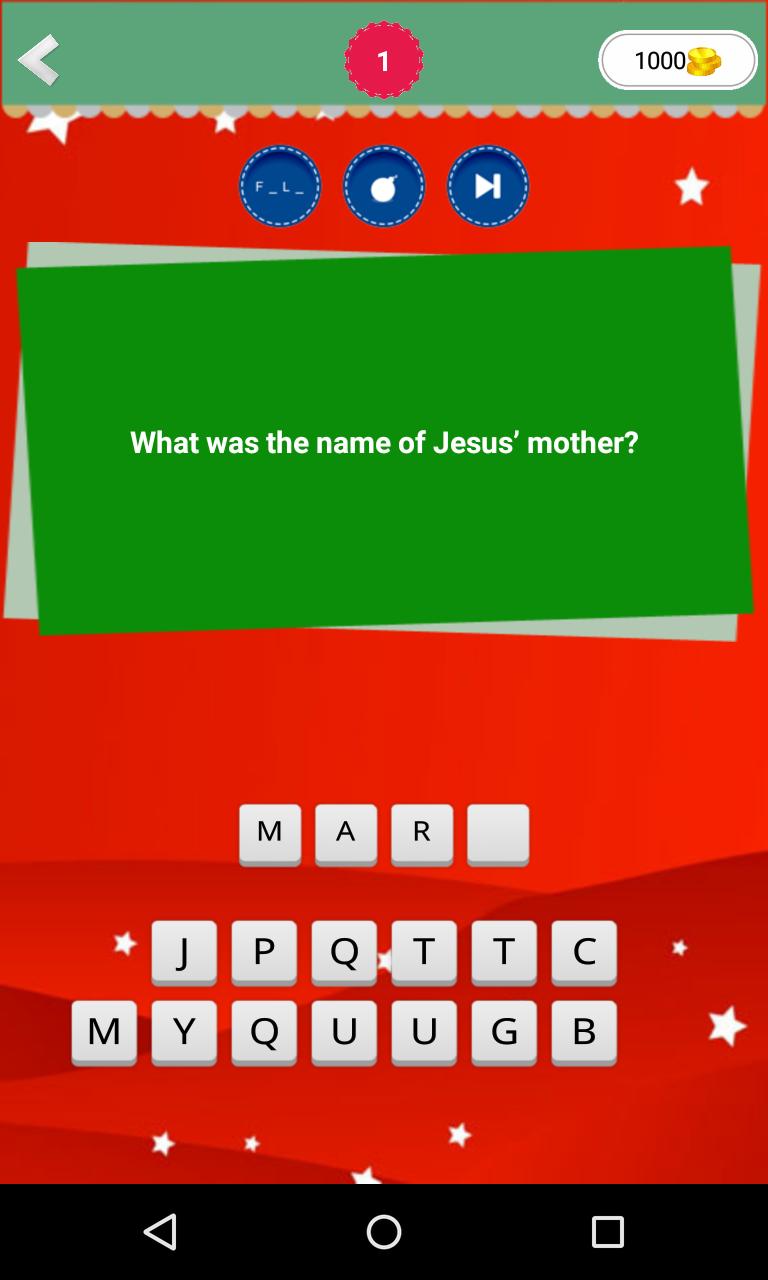This screenshot has width=768, height=1280.
Task: Select the first Q letter tile
Action: (x=344, y=952)
